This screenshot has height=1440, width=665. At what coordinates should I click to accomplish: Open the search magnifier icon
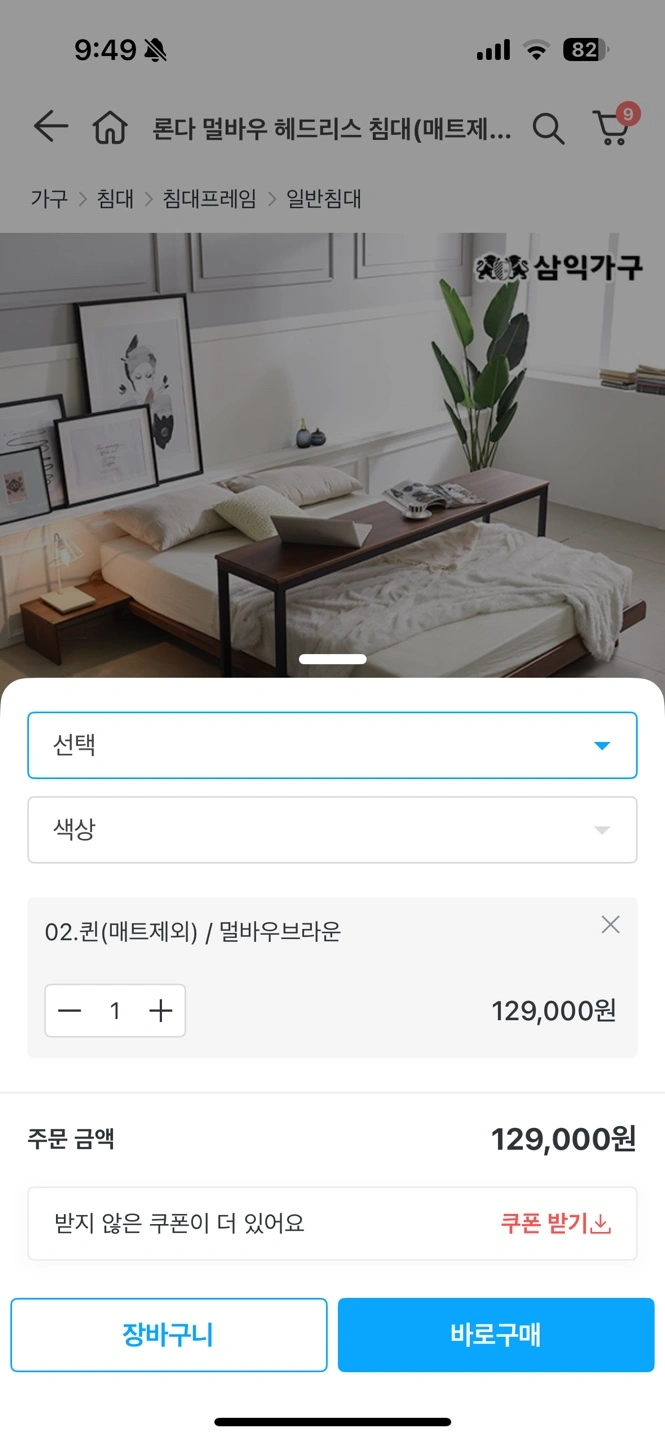pyautogui.click(x=548, y=128)
